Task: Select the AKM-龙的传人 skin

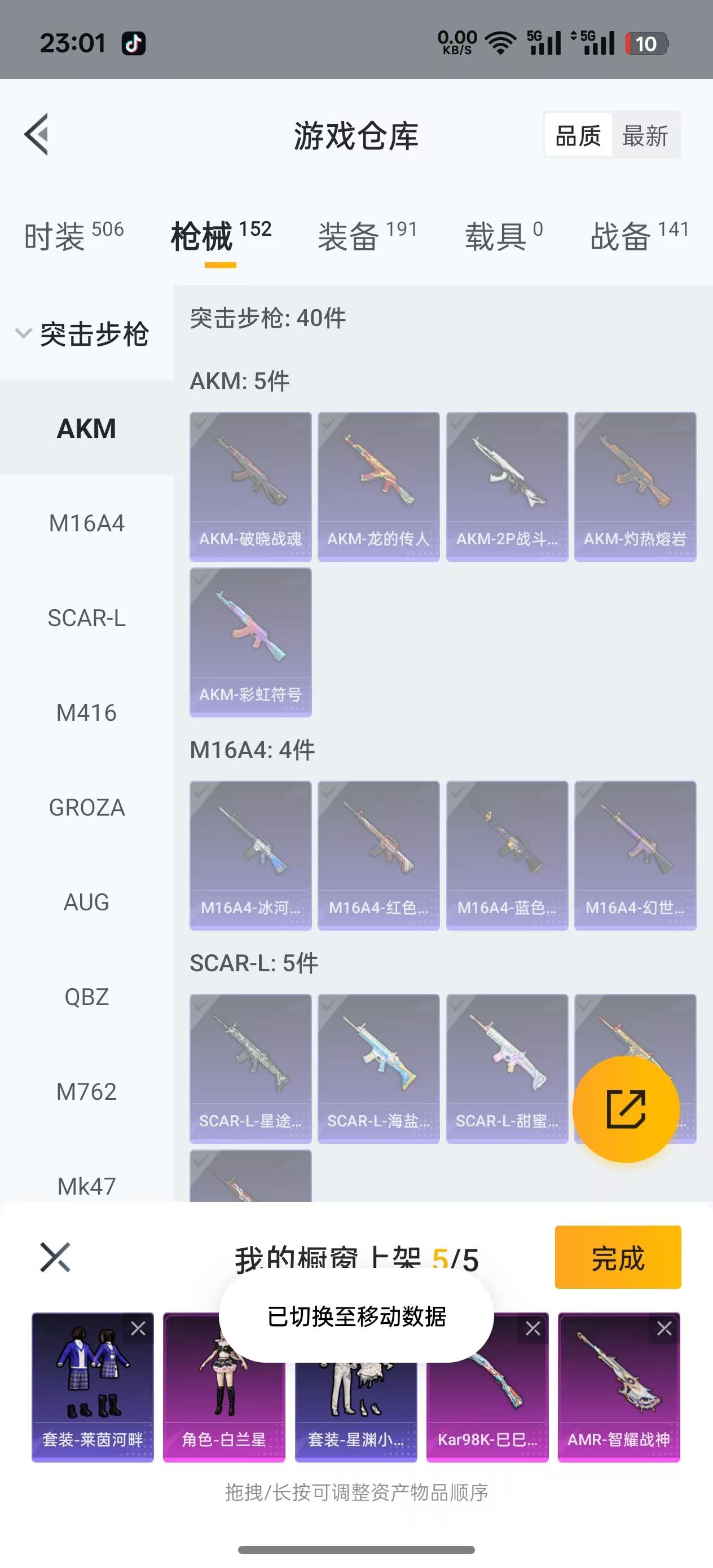Action: pos(378,486)
